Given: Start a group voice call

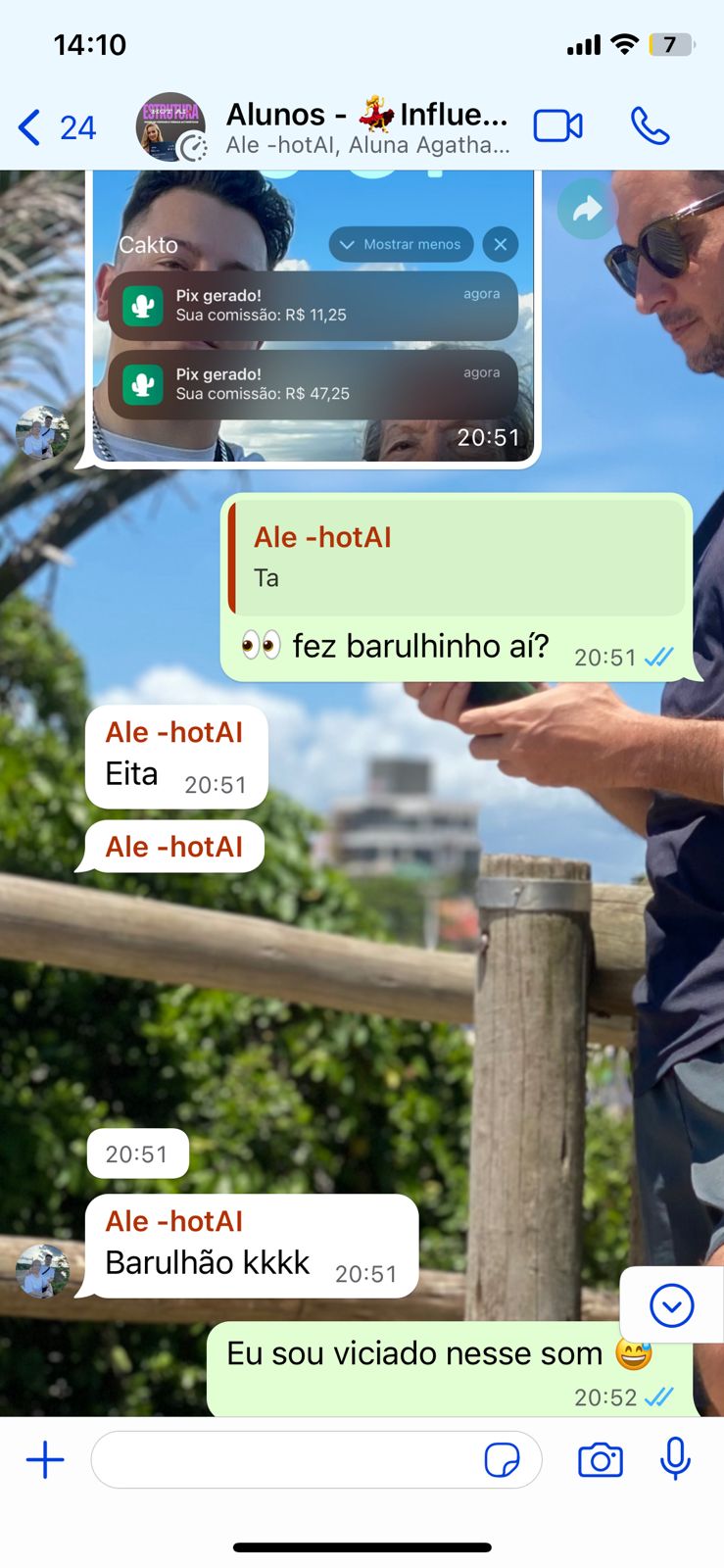Looking at the screenshot, I should (x=650, y=126).
